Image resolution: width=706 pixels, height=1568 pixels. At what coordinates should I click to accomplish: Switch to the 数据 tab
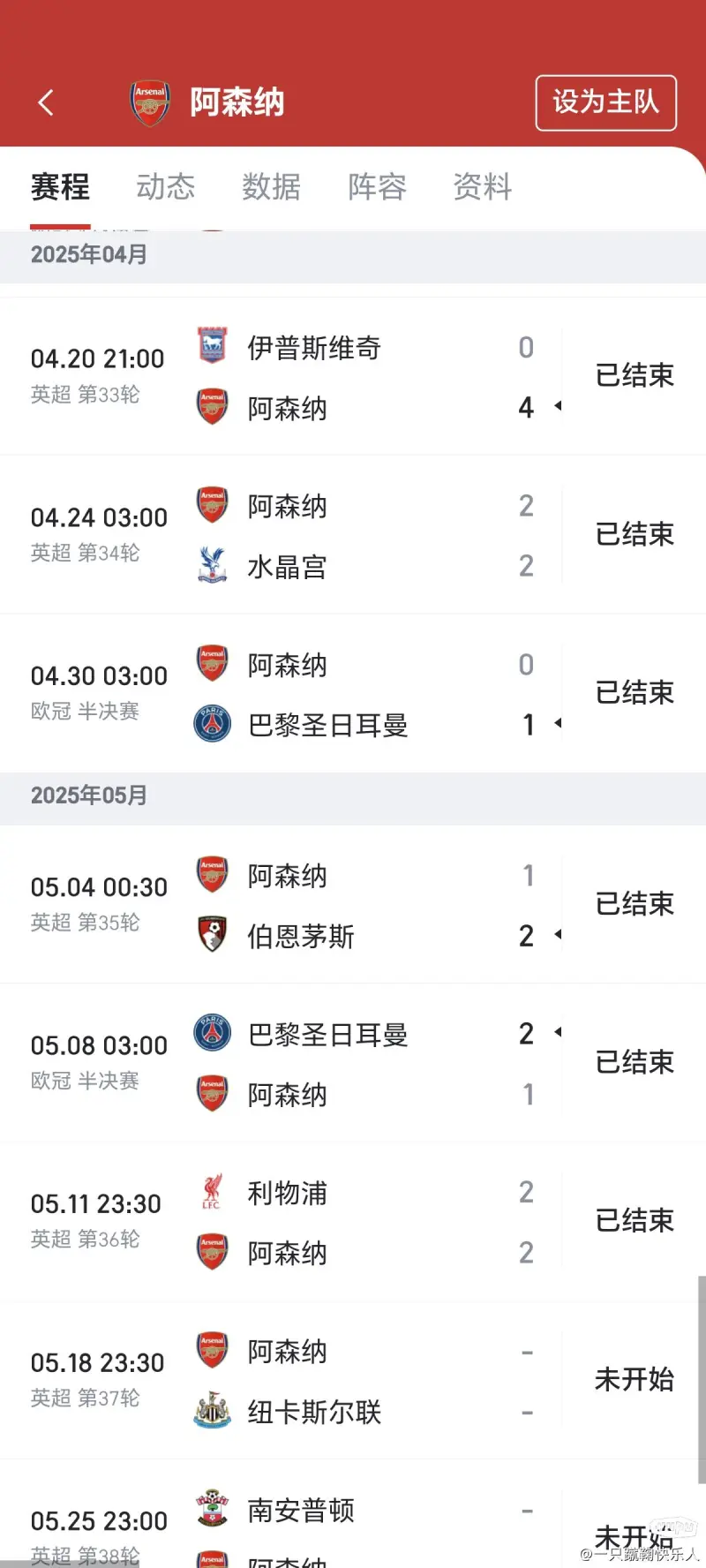point(272,186)
